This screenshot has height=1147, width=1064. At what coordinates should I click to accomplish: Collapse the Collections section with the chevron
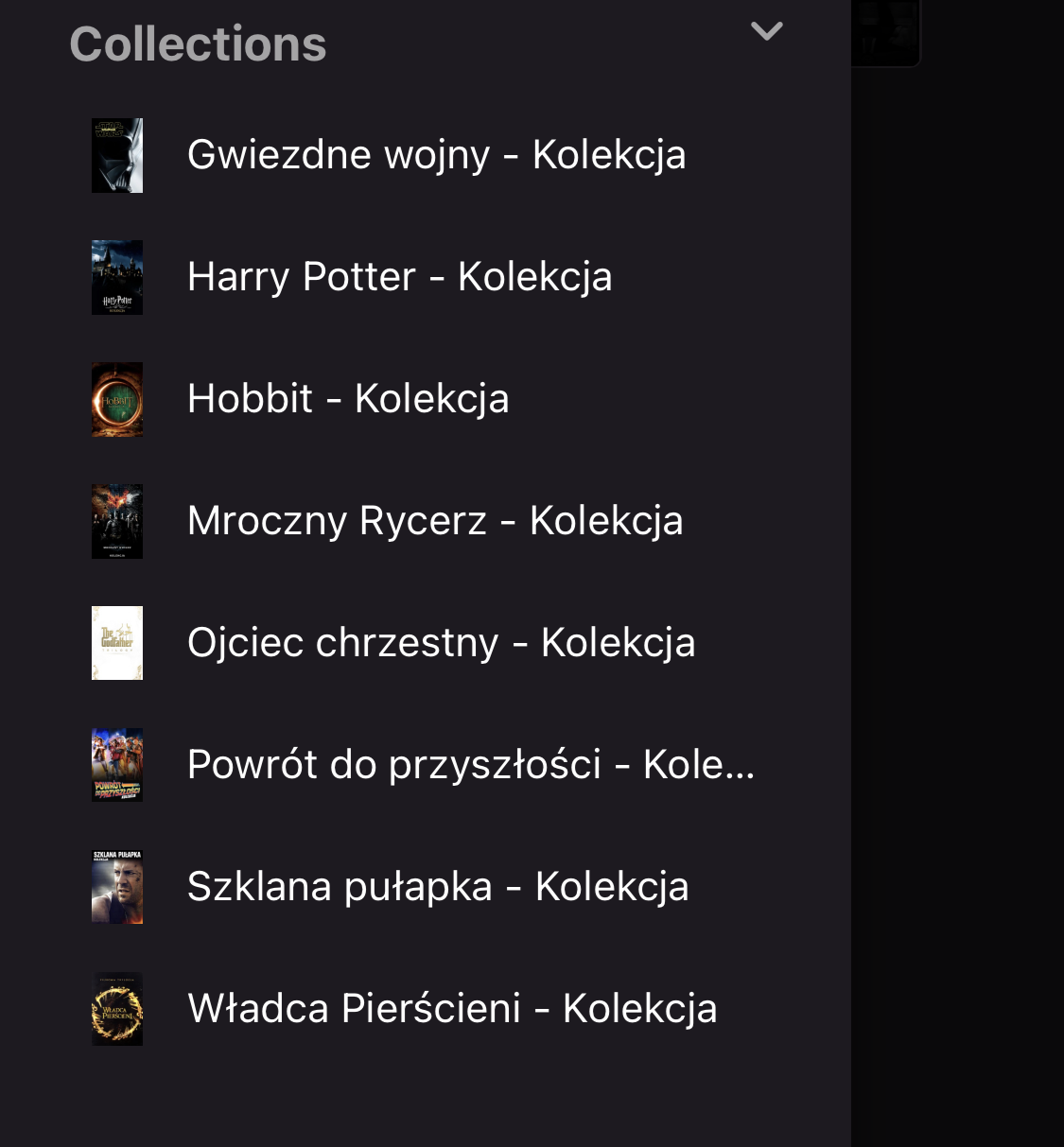766,31
